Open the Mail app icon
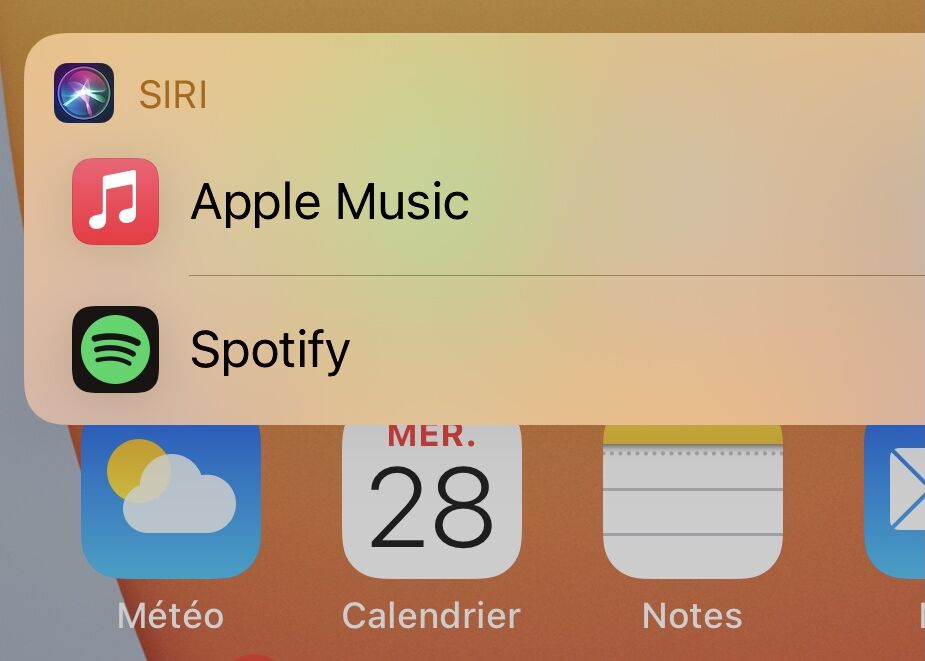925x661 pixels. 900,502
